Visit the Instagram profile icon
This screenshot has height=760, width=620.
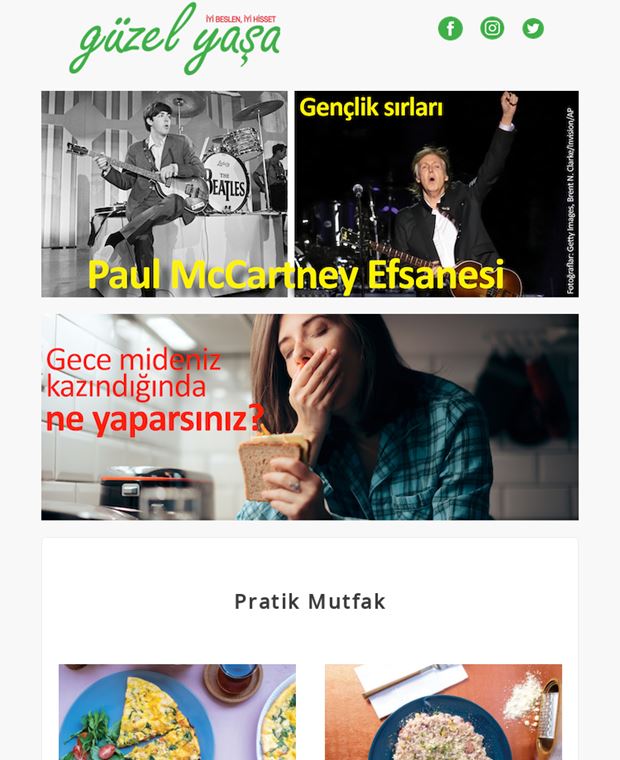pyautogui.click(x=492, y=28)
